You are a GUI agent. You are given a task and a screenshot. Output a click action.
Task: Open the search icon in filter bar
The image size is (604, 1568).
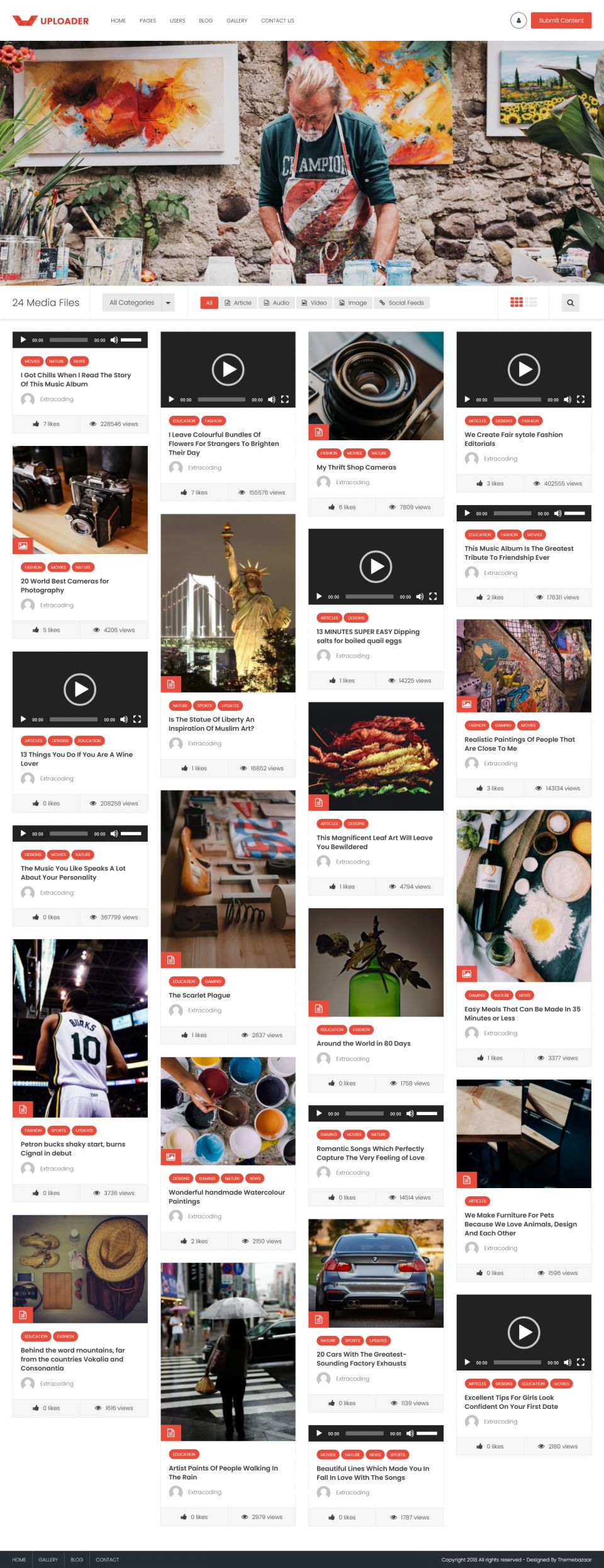click(x=570, y=303)
